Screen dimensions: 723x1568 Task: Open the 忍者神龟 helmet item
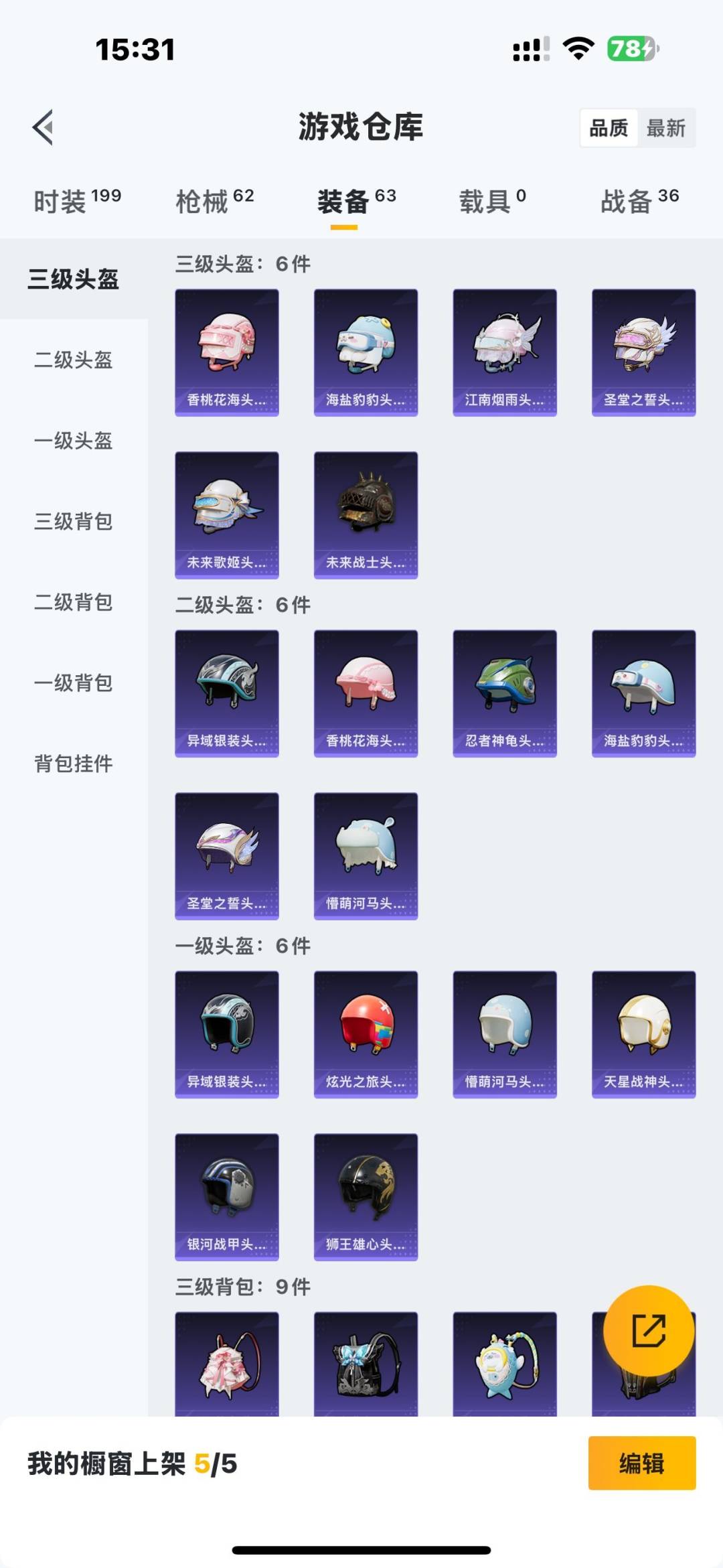pyautogui.click(x=505, y=693)
